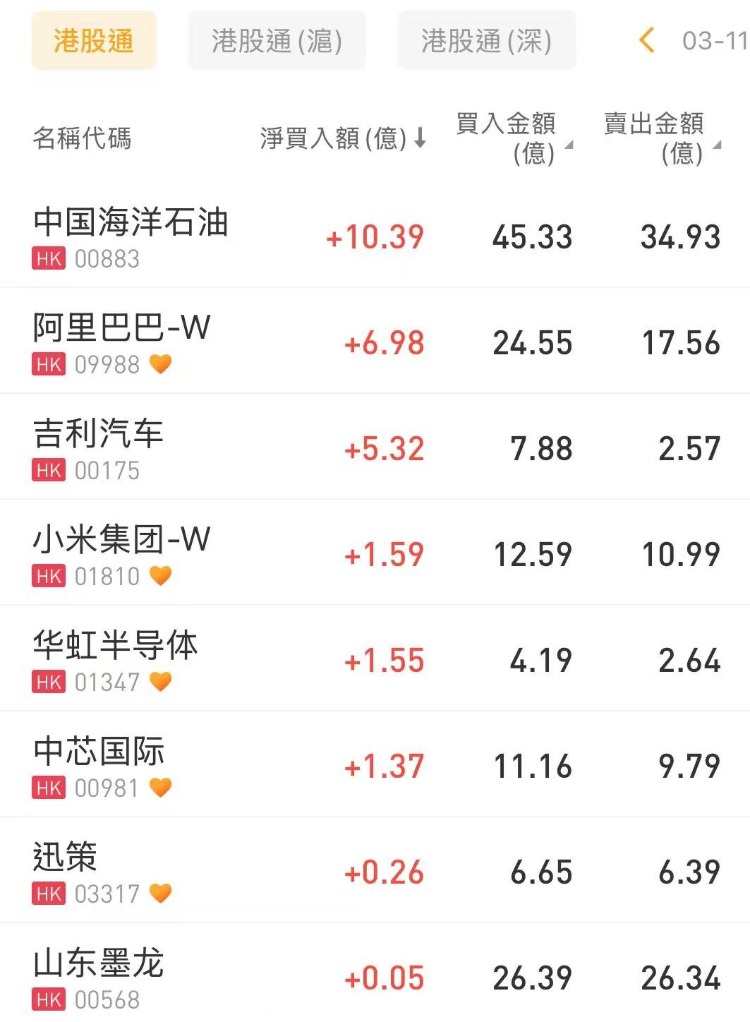Go to the previous date arrow

[647, 41]
